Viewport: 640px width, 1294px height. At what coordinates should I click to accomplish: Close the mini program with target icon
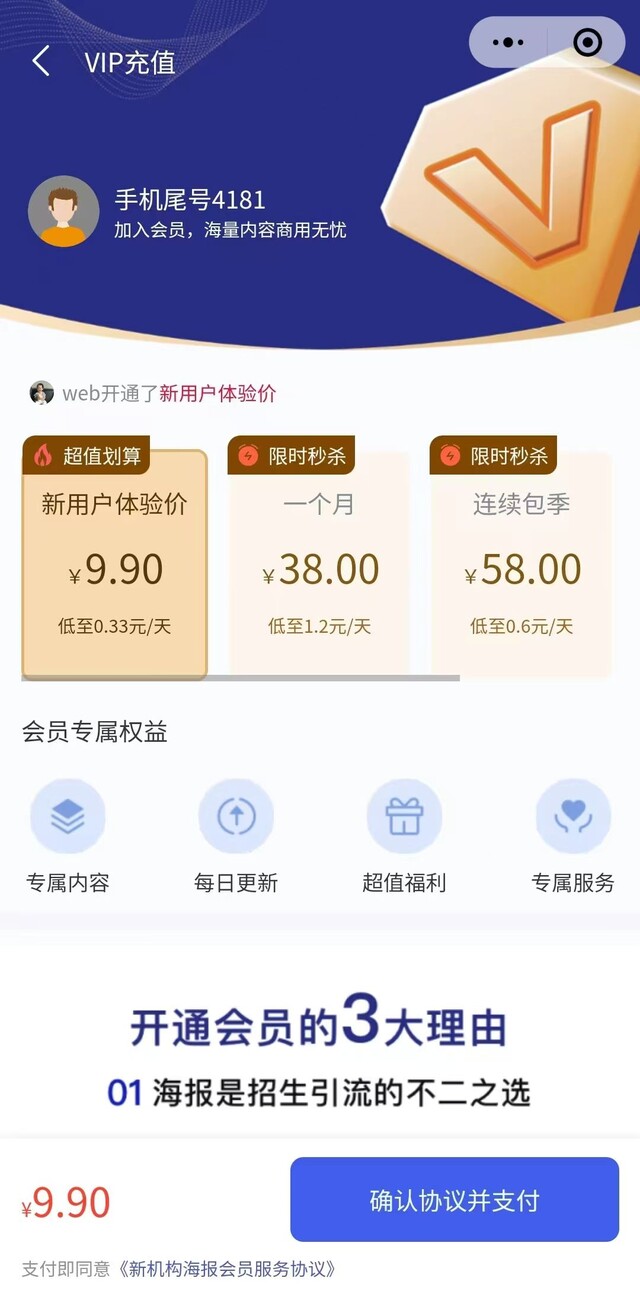pos(588,42)
